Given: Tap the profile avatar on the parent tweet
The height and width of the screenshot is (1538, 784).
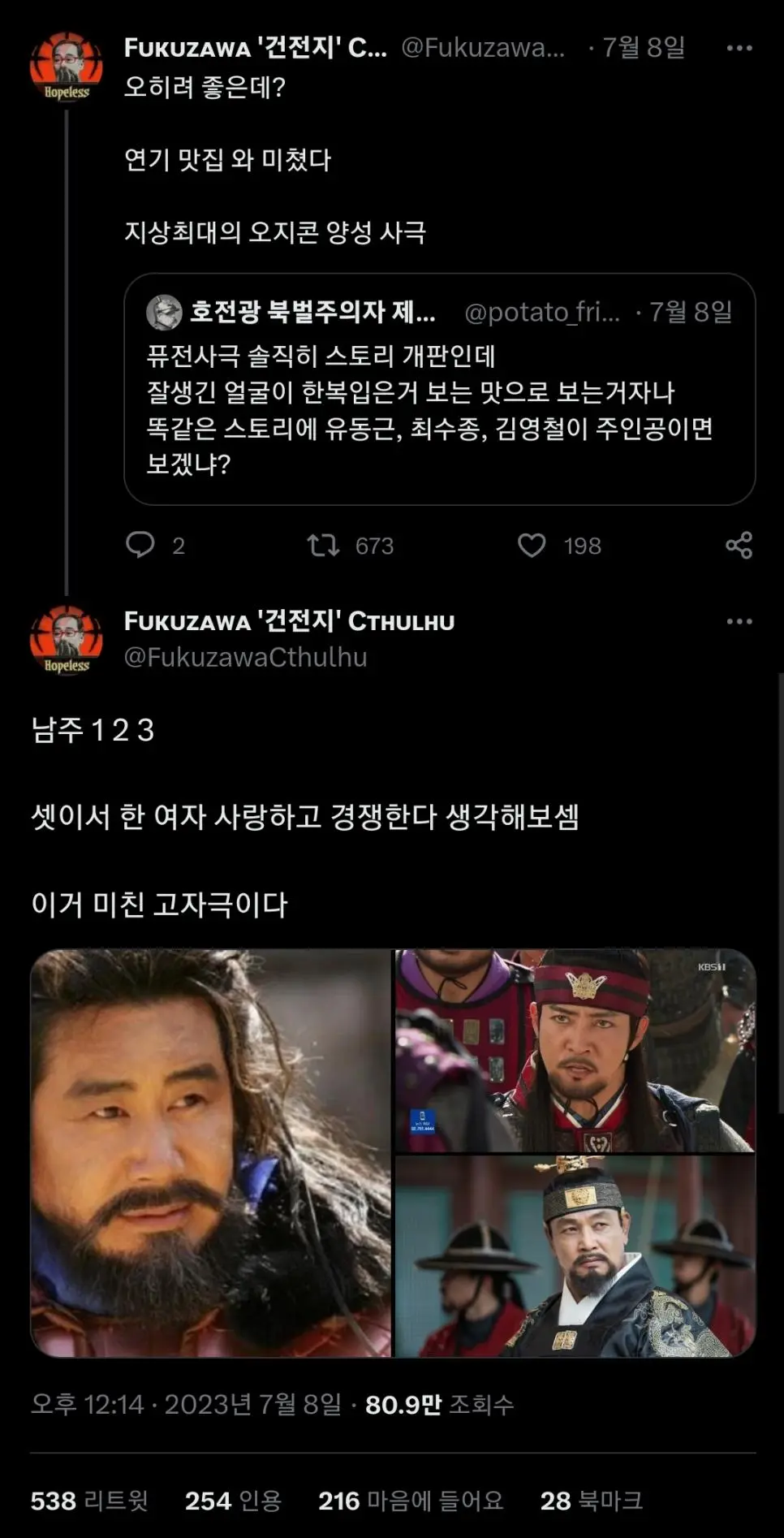Looking at the screenshot, I should tap(67, 67).
